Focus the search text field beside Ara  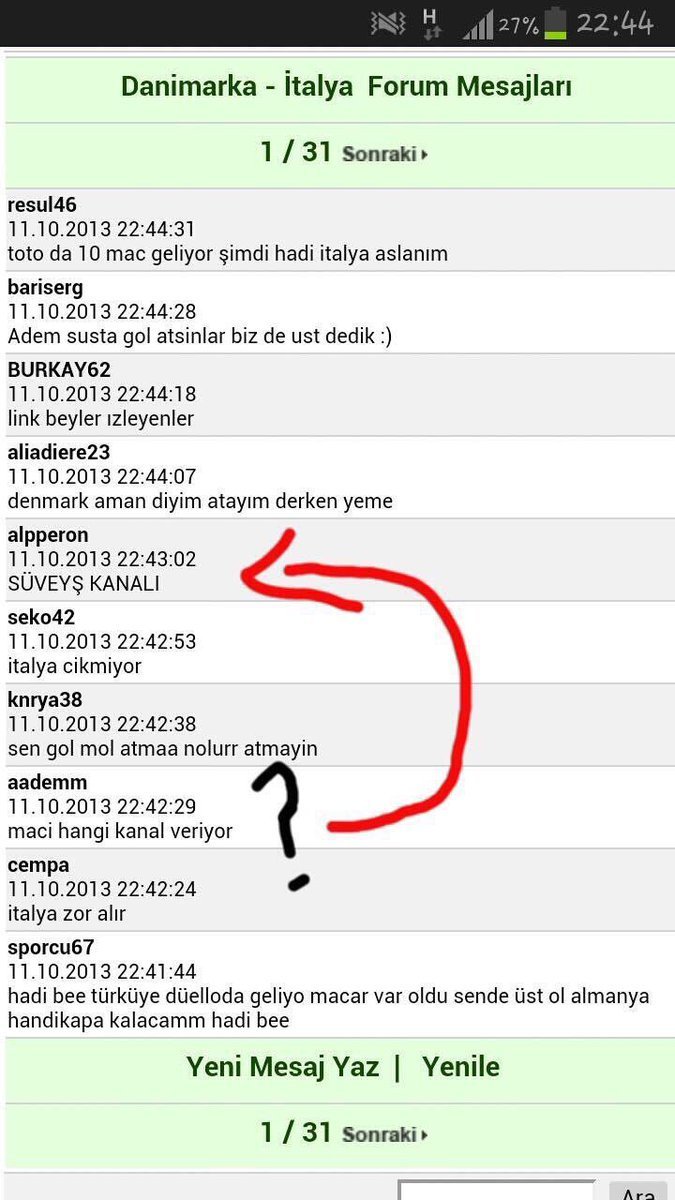[x=497, y=1190]
